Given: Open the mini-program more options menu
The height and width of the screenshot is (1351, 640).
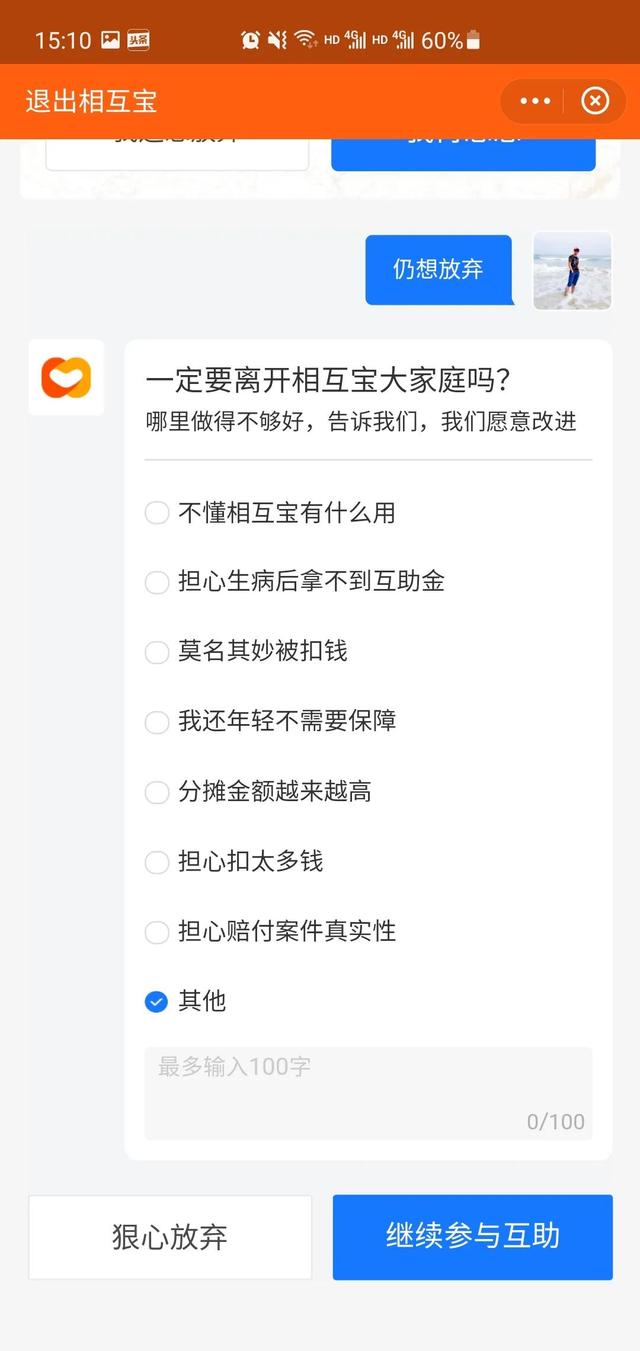Looking at the screenshot, I should pyautogui.click(x=535, y=101).
